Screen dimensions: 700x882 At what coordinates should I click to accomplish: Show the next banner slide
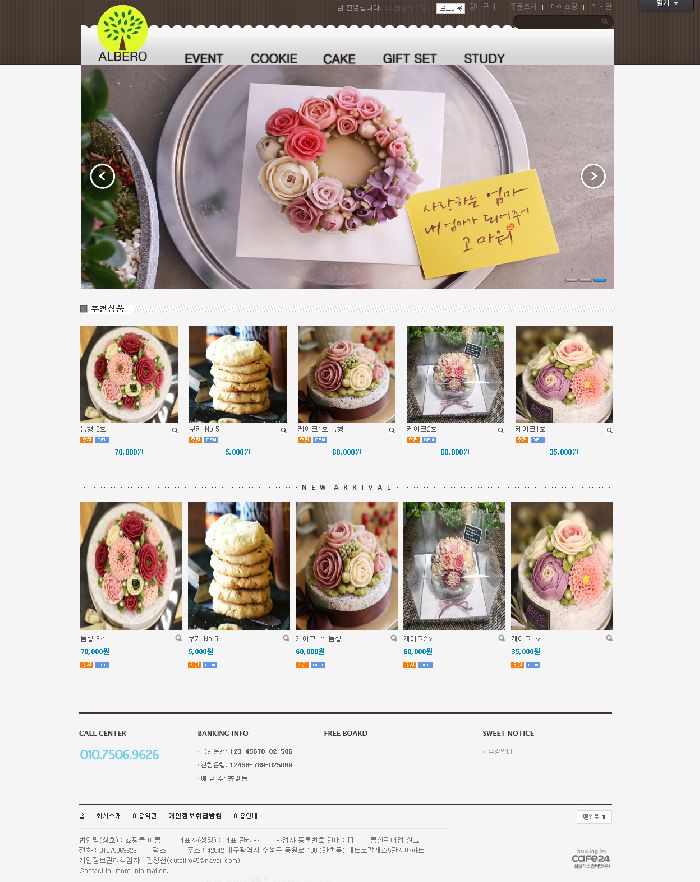pyautogui.click(x=593, y=176)
